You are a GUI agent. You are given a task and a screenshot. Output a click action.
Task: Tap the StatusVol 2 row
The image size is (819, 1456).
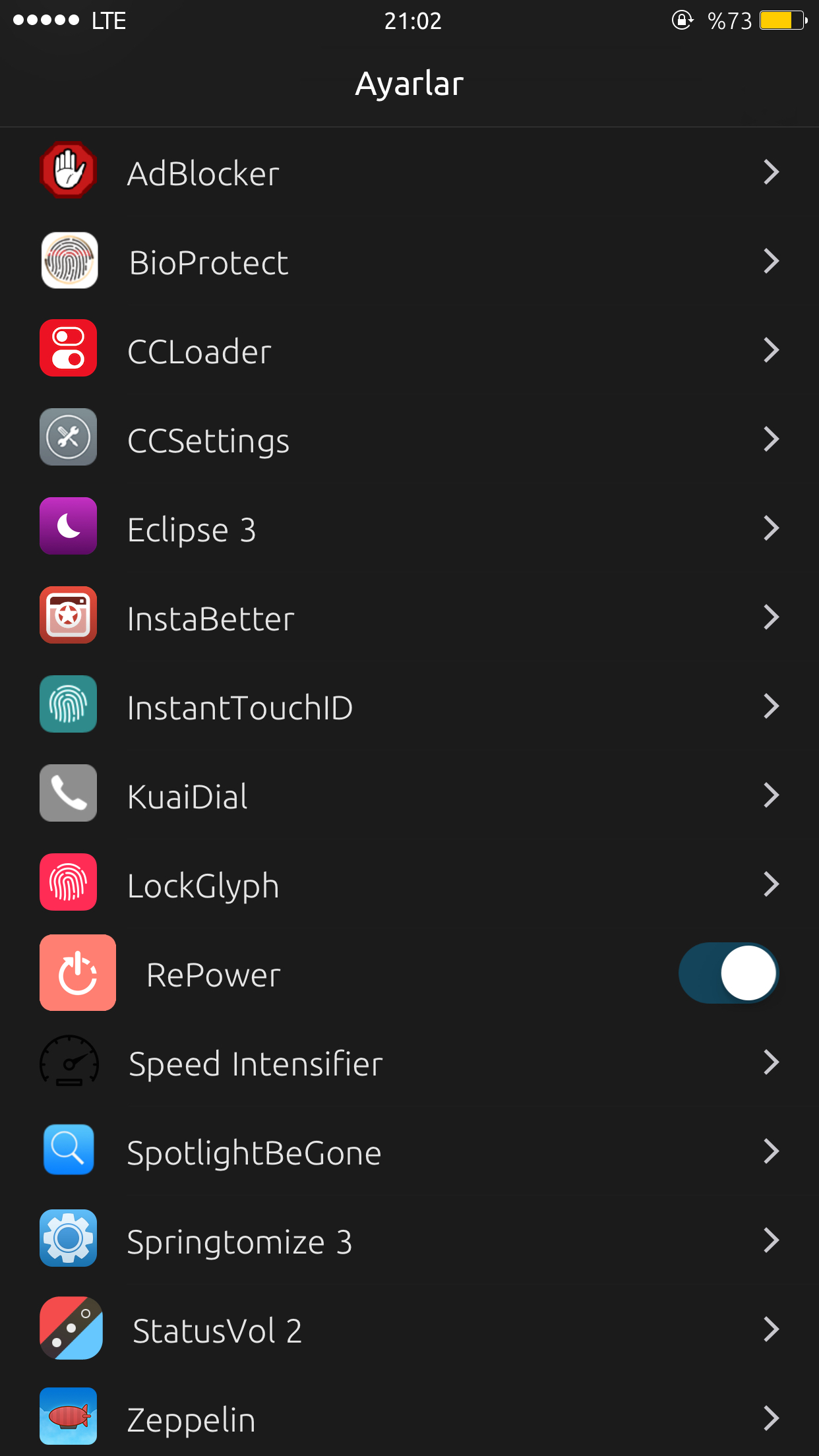point(409,1329)
